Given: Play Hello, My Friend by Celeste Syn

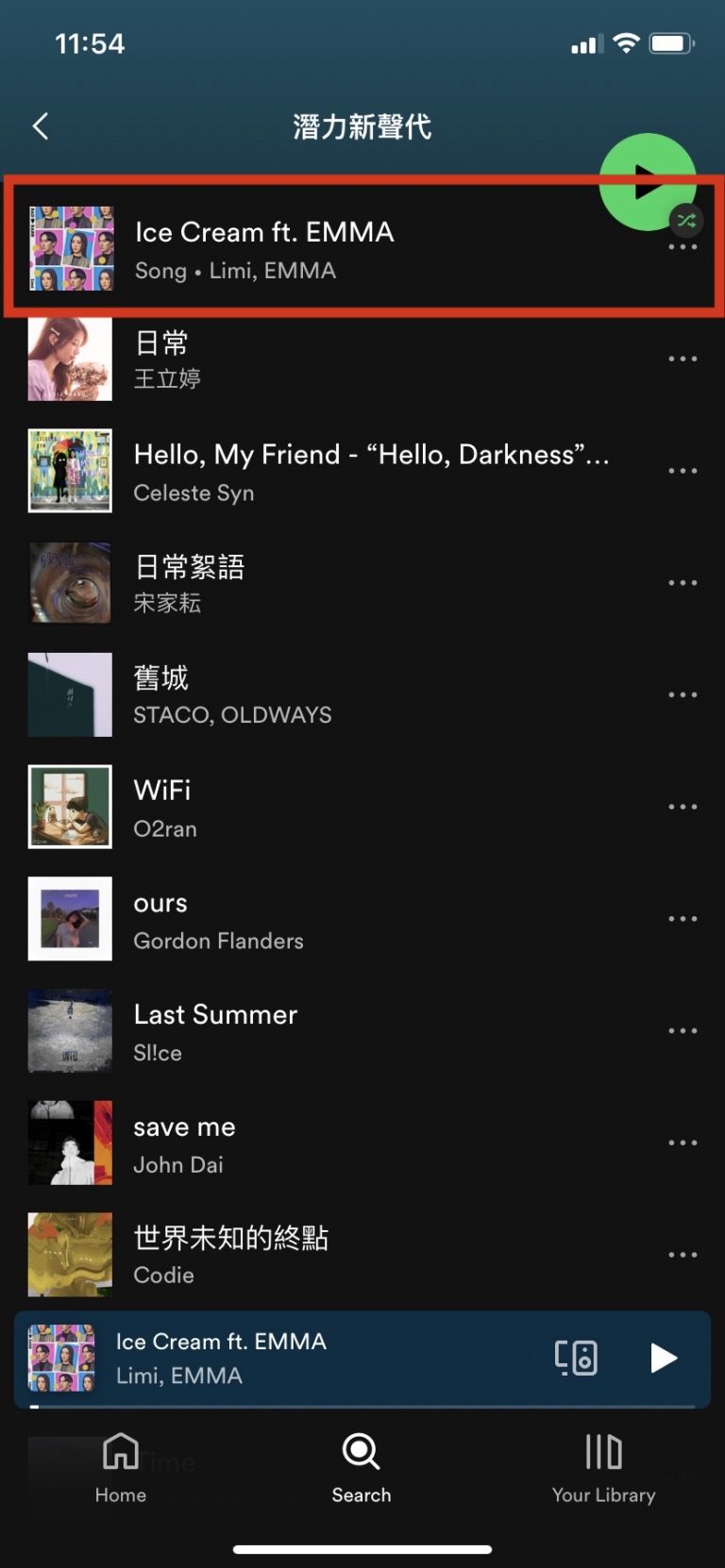Looking at the screenshot, I should (370, 471).
